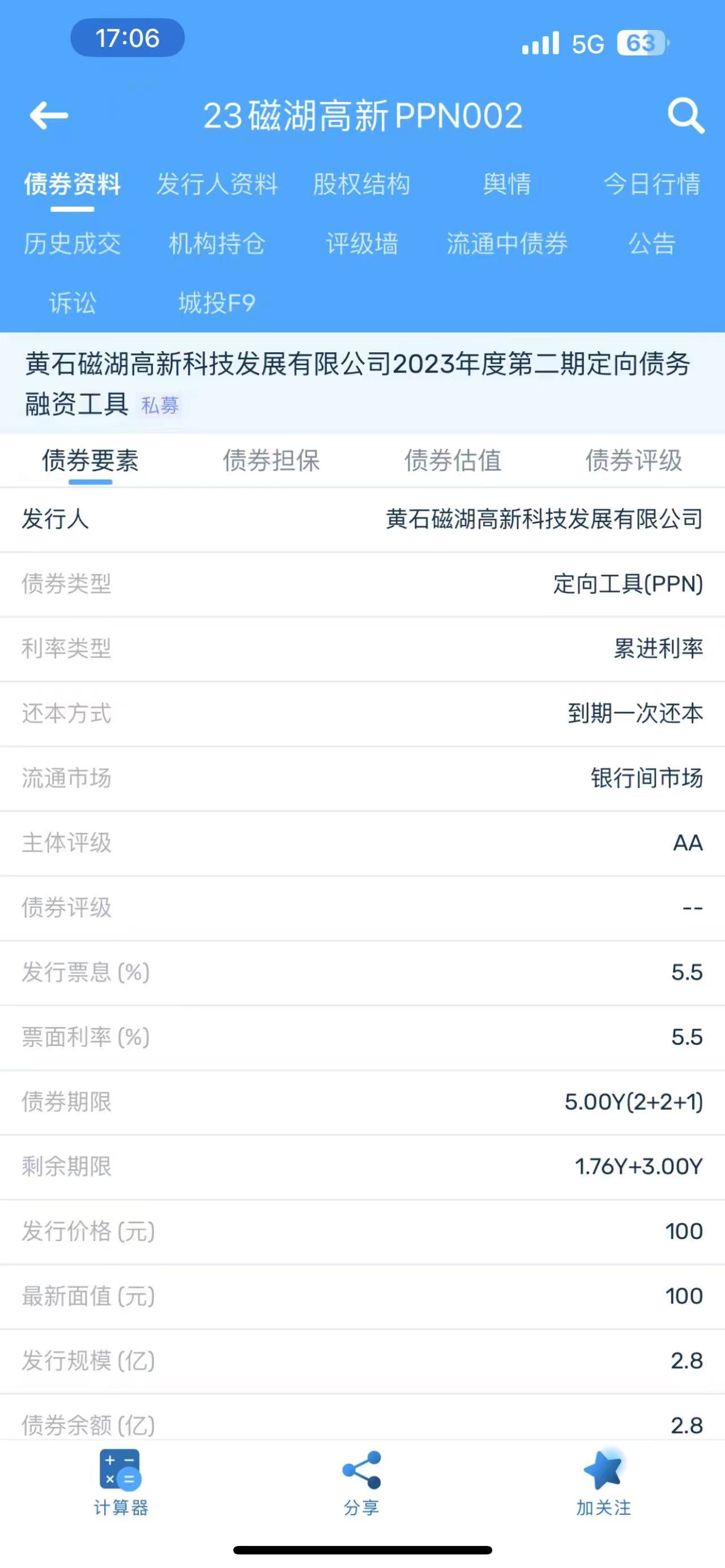Open 城投F9 tab
Image resolution: width=725 pixels, height=1568 pixels.
[x=217, y=302]
